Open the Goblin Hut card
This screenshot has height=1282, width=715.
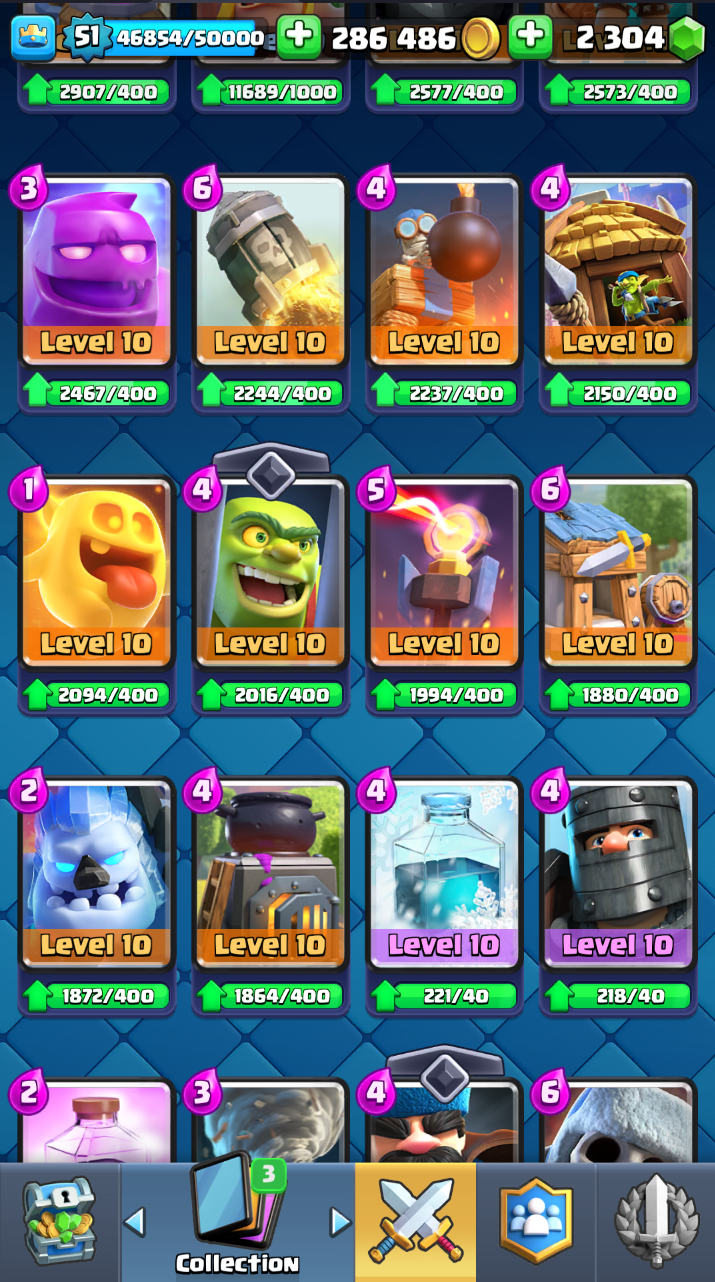coord(618,272)
